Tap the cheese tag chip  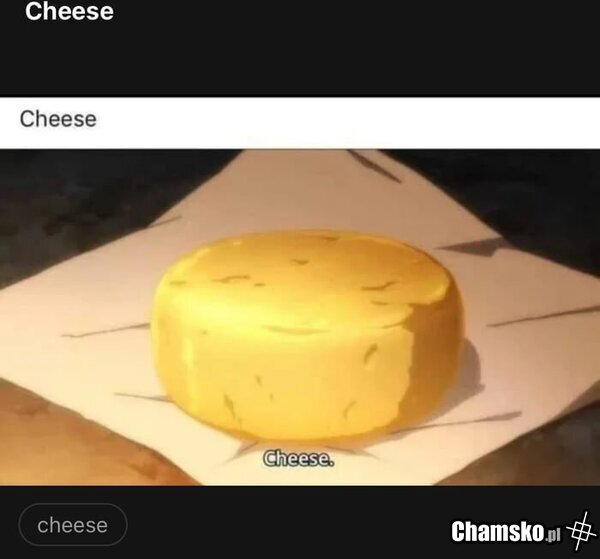pyautogui.click(x=72, y=525)
